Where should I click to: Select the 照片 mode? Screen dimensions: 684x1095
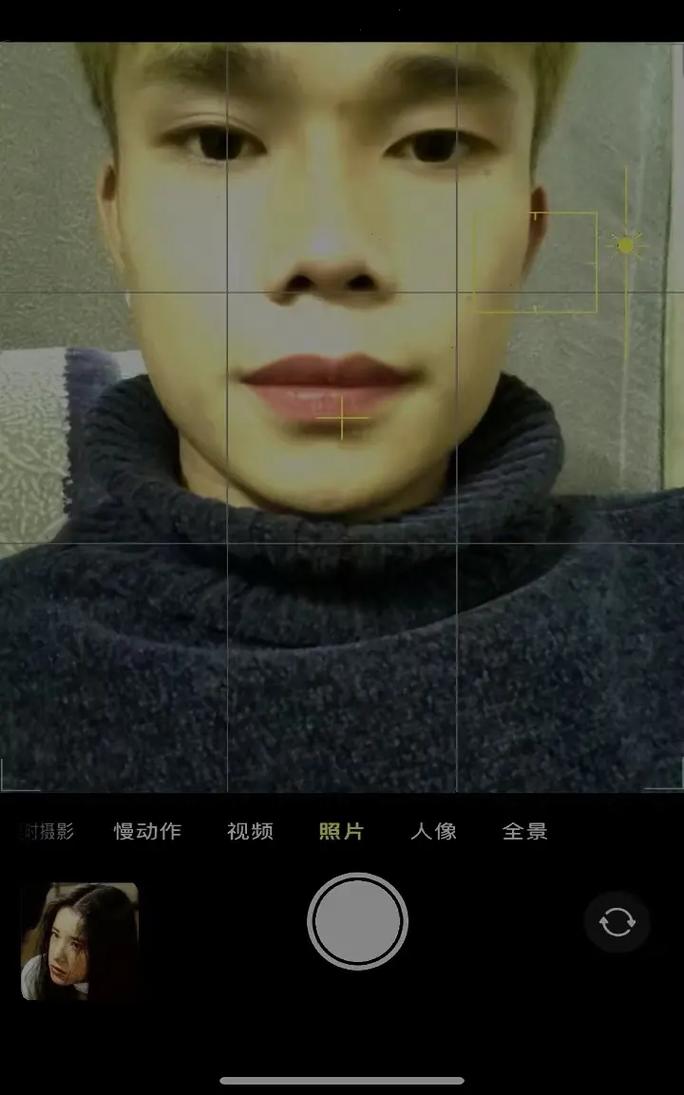341,832
